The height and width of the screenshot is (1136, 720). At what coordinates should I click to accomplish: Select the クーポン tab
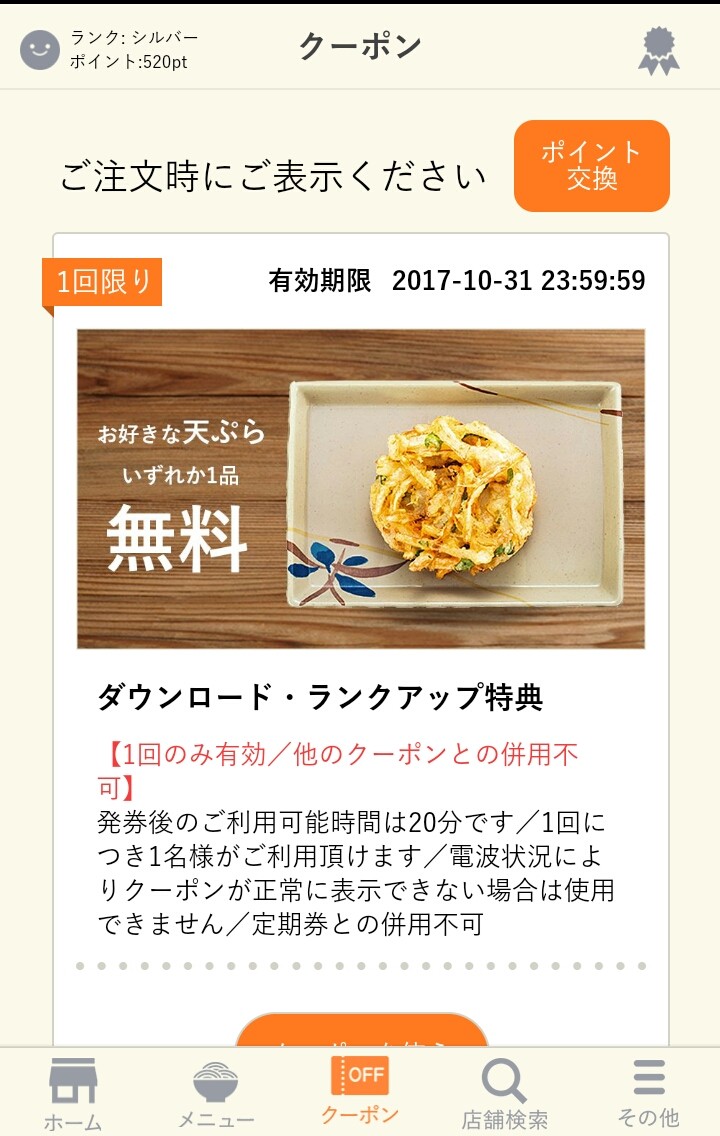[x=360, y=1092]
